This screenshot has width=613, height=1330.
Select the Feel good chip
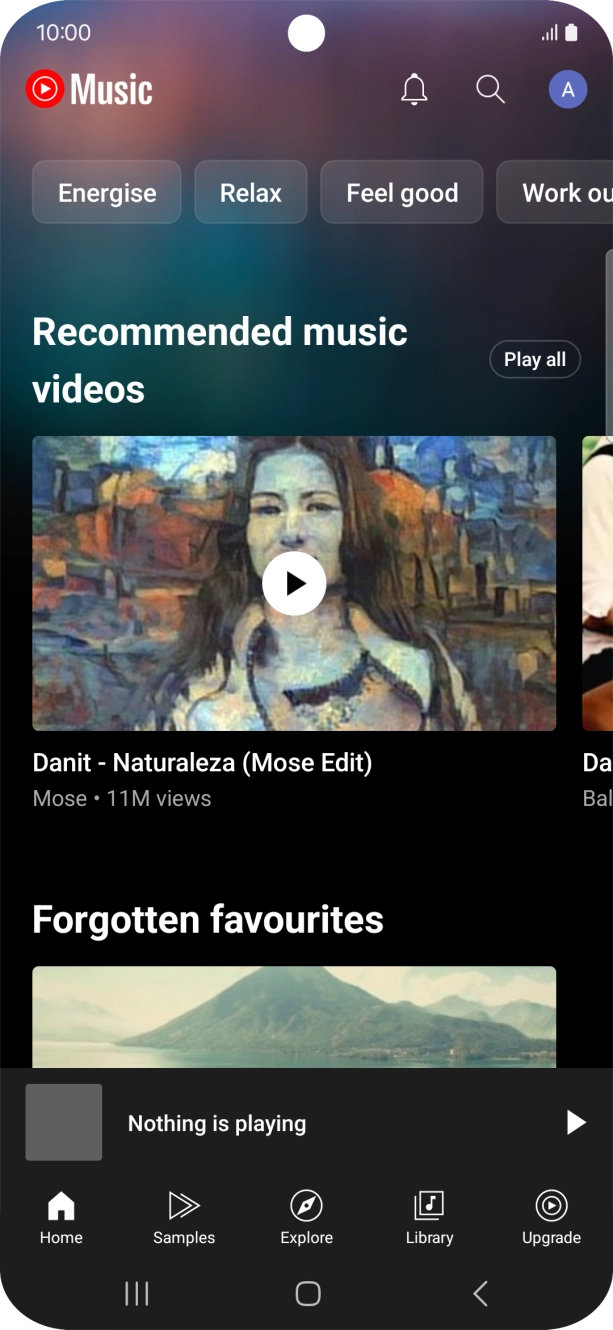point(402,192)
